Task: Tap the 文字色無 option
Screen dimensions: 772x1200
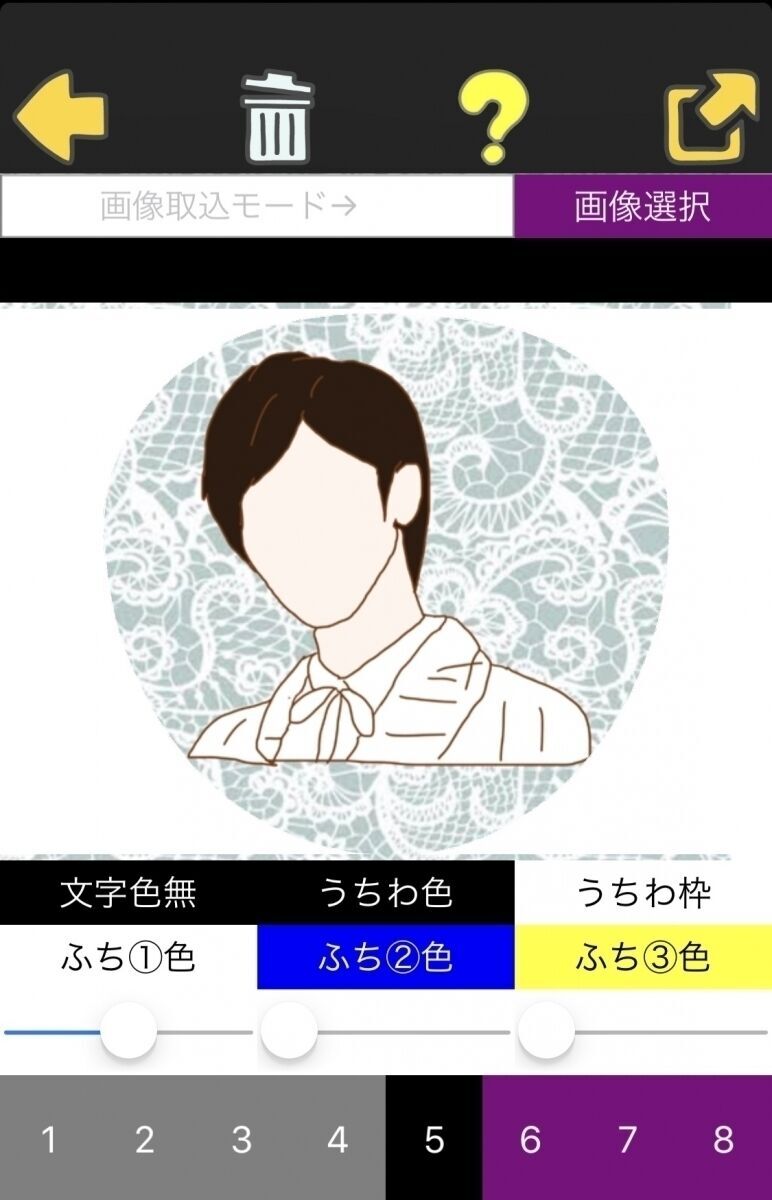Action: (128, 893)
